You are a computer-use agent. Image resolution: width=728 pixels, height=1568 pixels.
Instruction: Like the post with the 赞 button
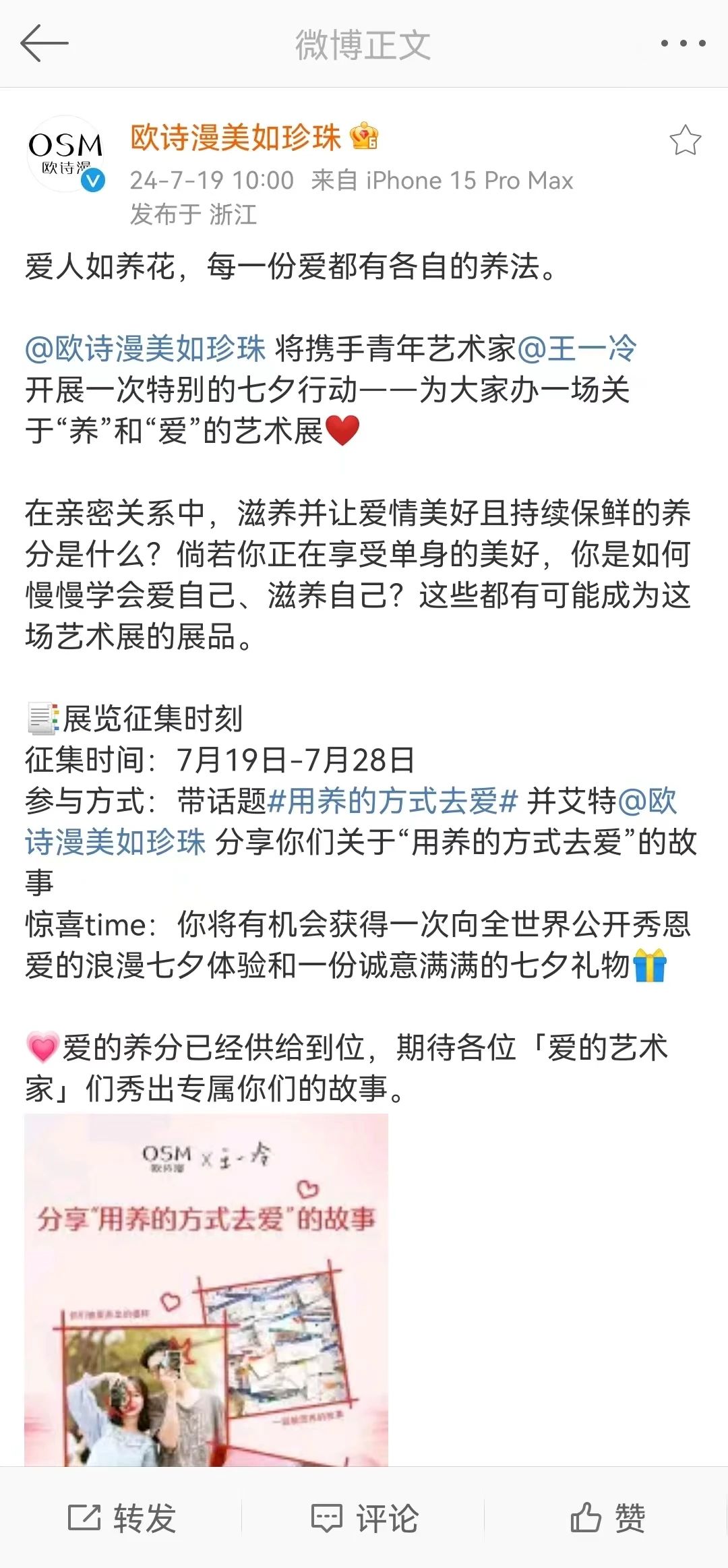[607, 1517]
